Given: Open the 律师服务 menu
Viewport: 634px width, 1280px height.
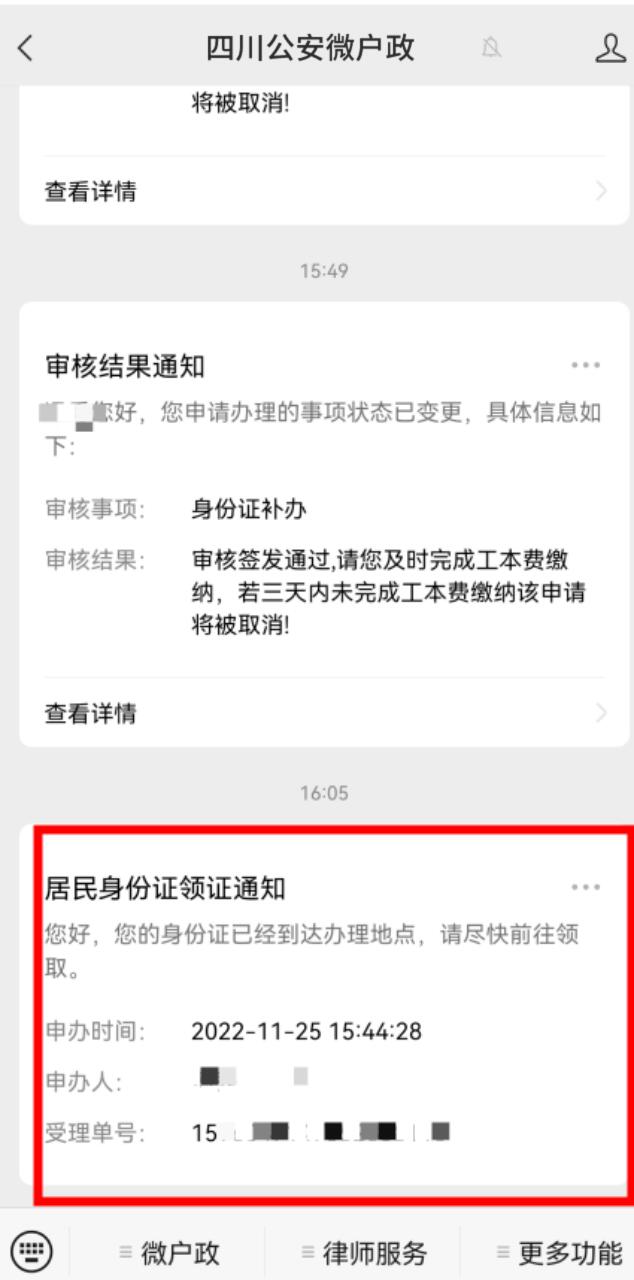Looking at the screenshot, I should point(364,1252).
